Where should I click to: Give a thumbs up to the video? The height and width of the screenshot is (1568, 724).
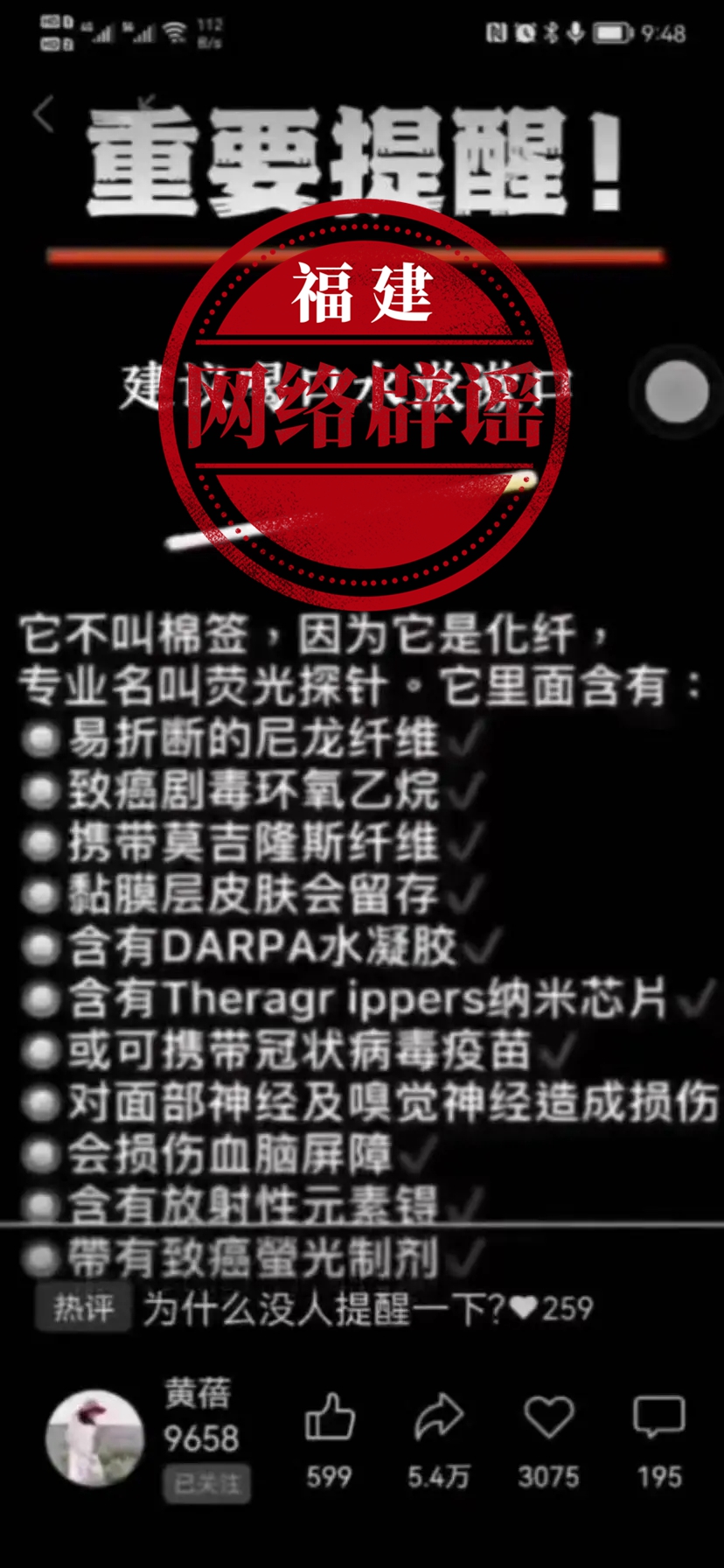(x=330, y=1416)
